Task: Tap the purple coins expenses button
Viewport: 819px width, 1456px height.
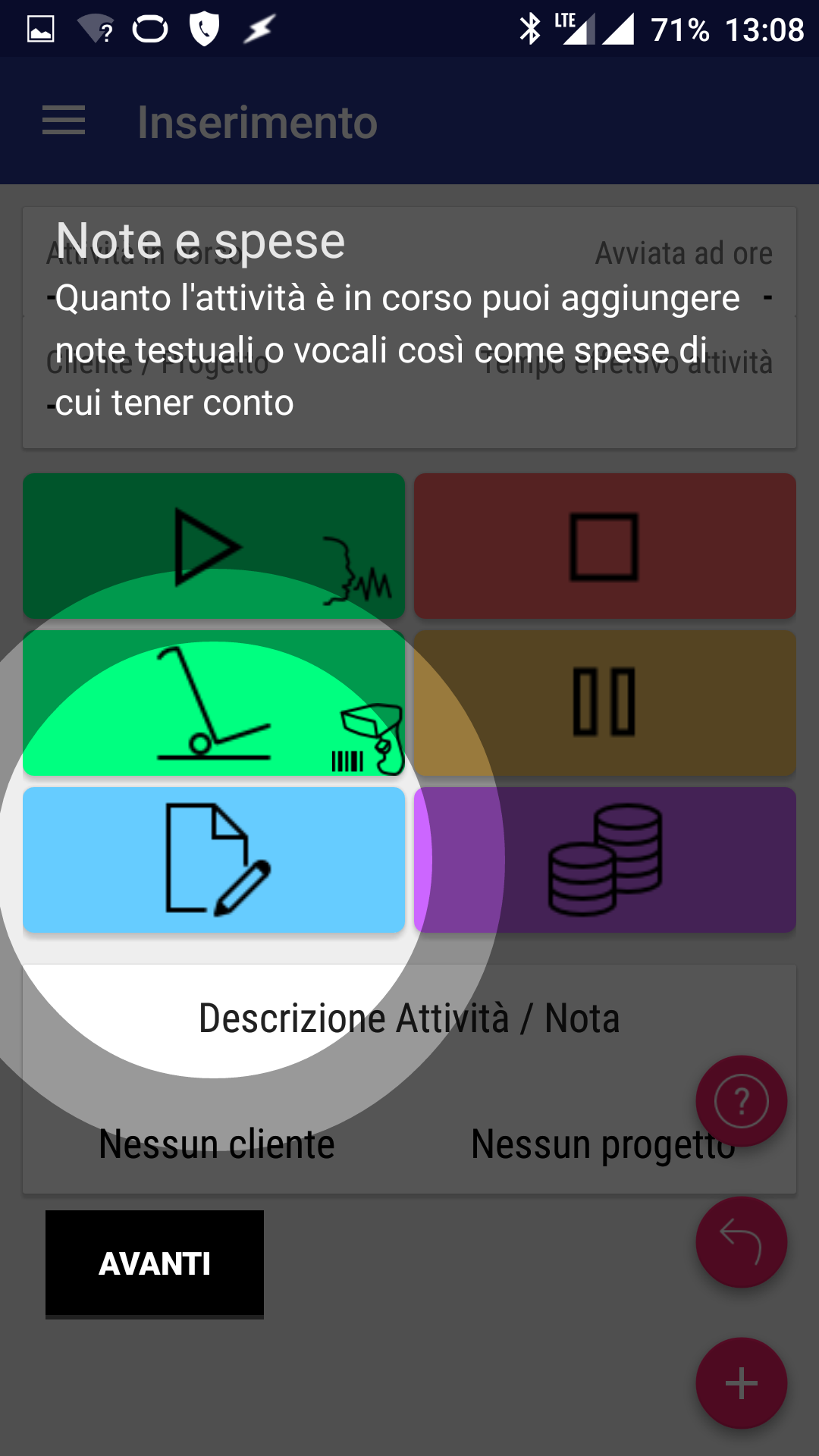Action: click(604, 859)
